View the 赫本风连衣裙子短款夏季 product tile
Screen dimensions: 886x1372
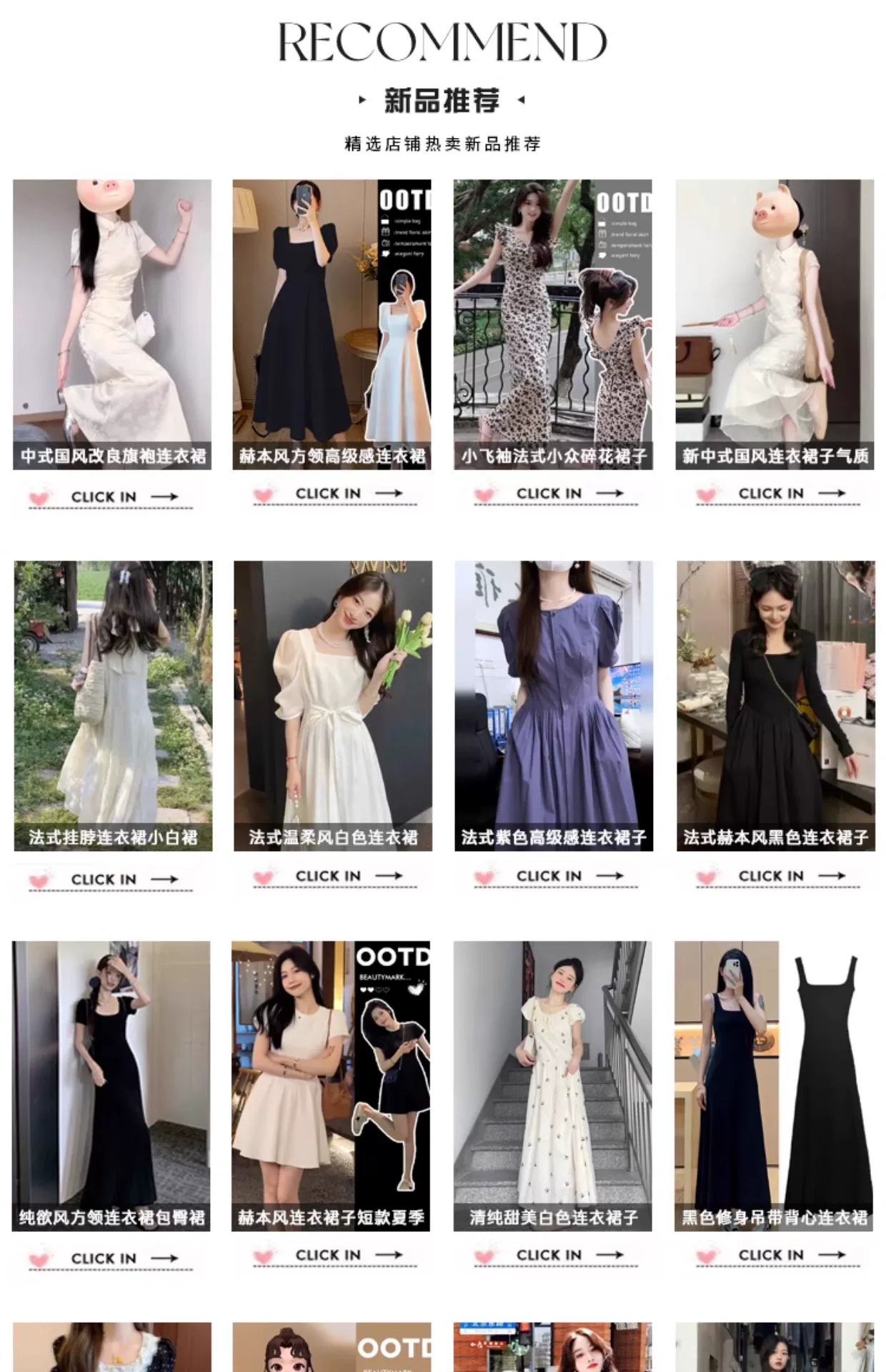[331, 1085]
